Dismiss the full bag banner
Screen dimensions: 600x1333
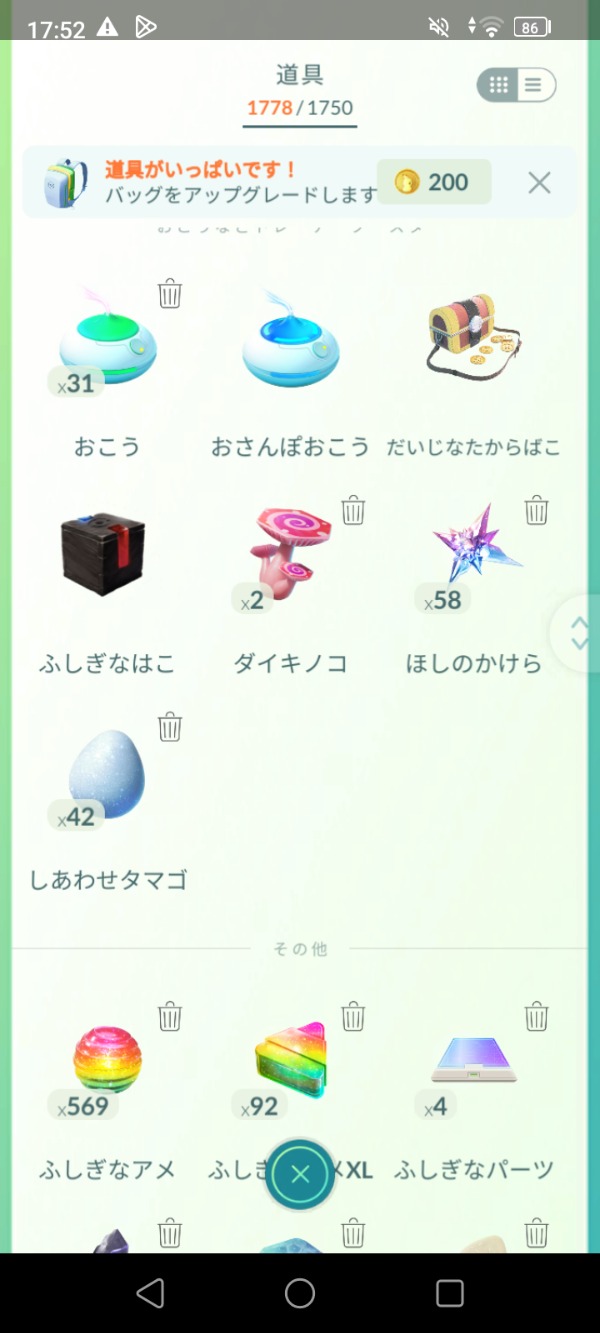539,182
